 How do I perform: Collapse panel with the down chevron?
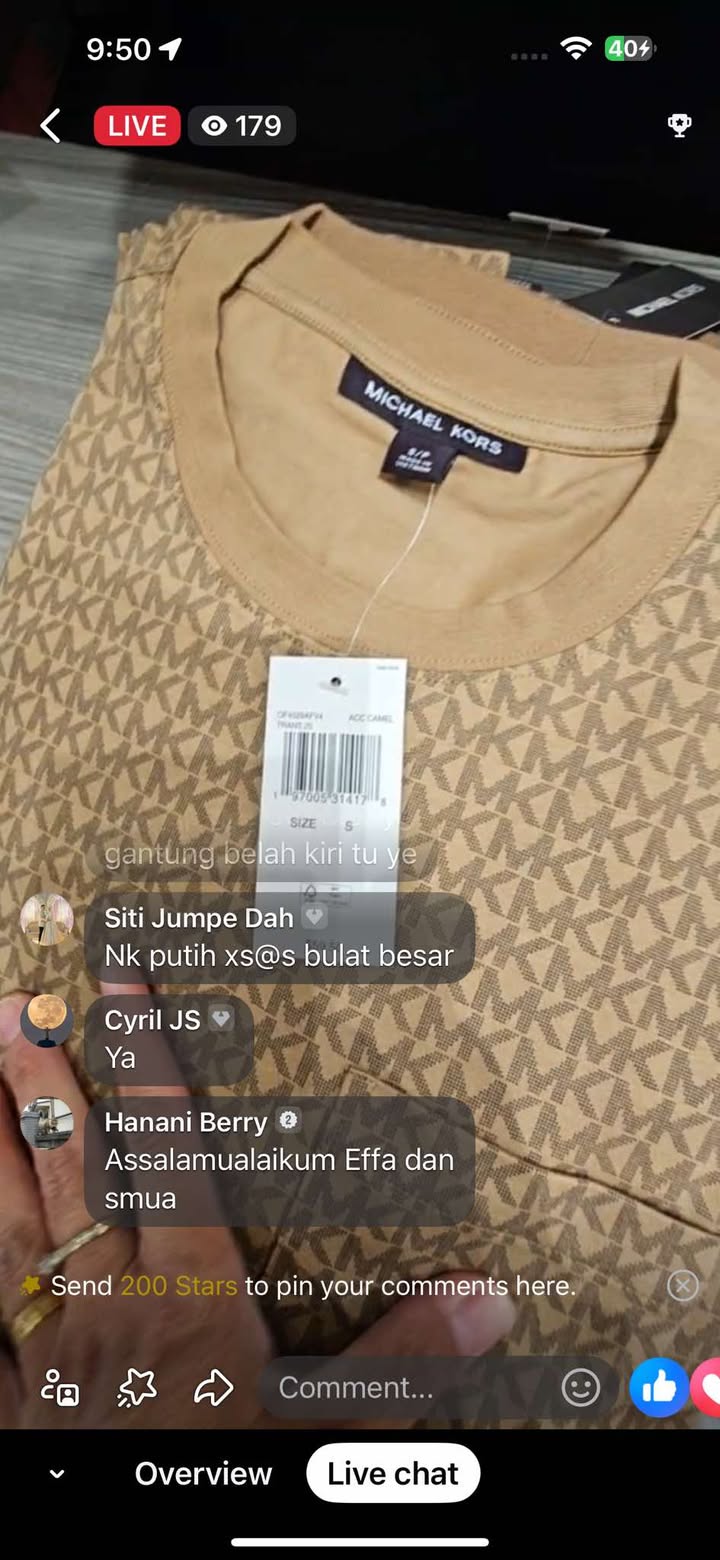[57, 1473]
